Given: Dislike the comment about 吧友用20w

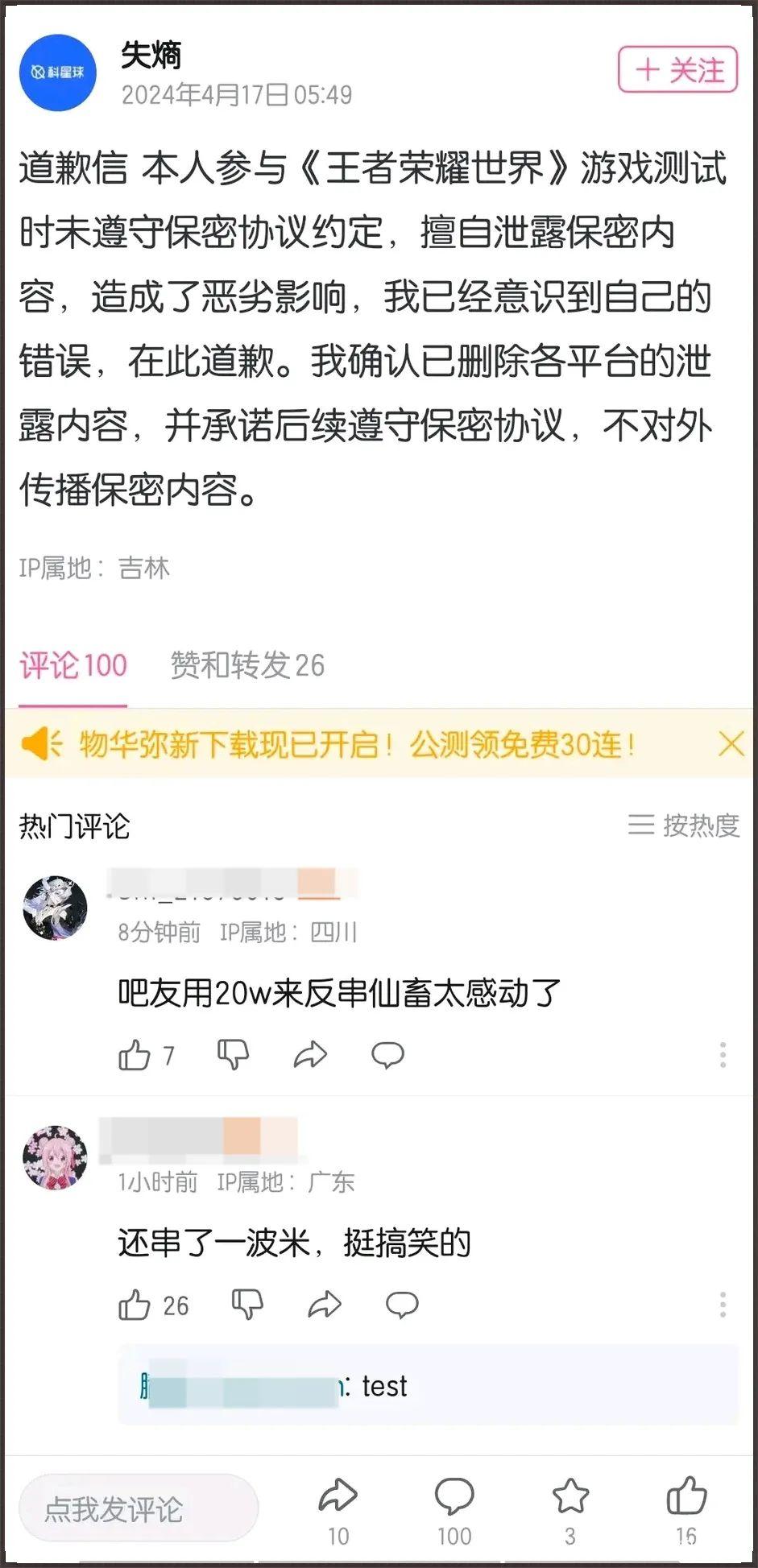Looking at the screenshot, I should tap(233, 1054).
